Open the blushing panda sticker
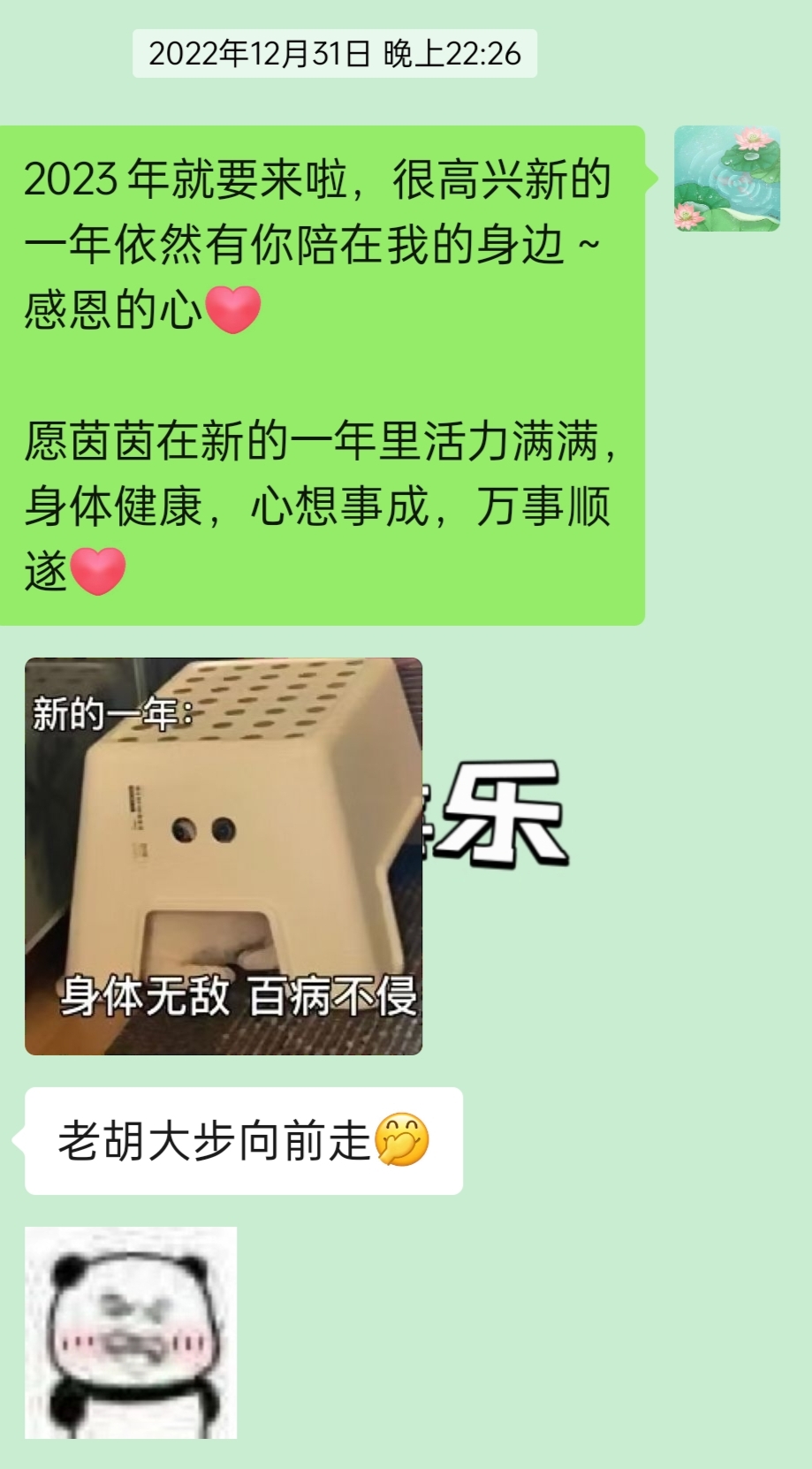This screenshot has width=812, height=1469. coord(131,1332)
